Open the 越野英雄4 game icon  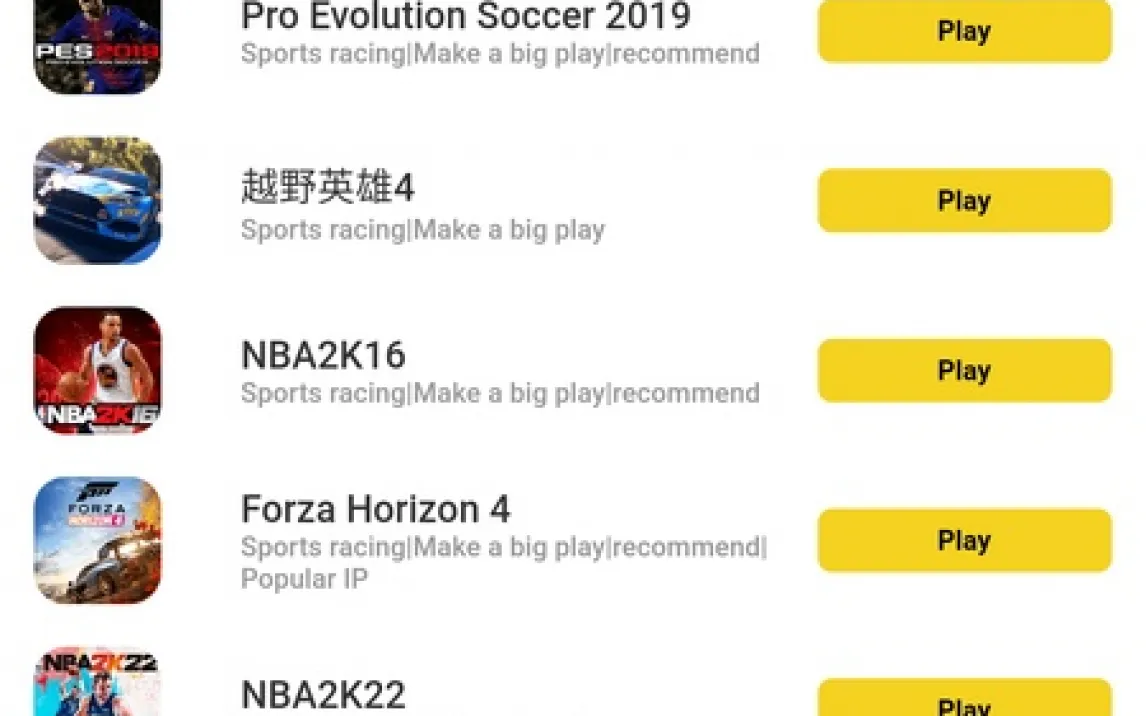click(97, 200)
